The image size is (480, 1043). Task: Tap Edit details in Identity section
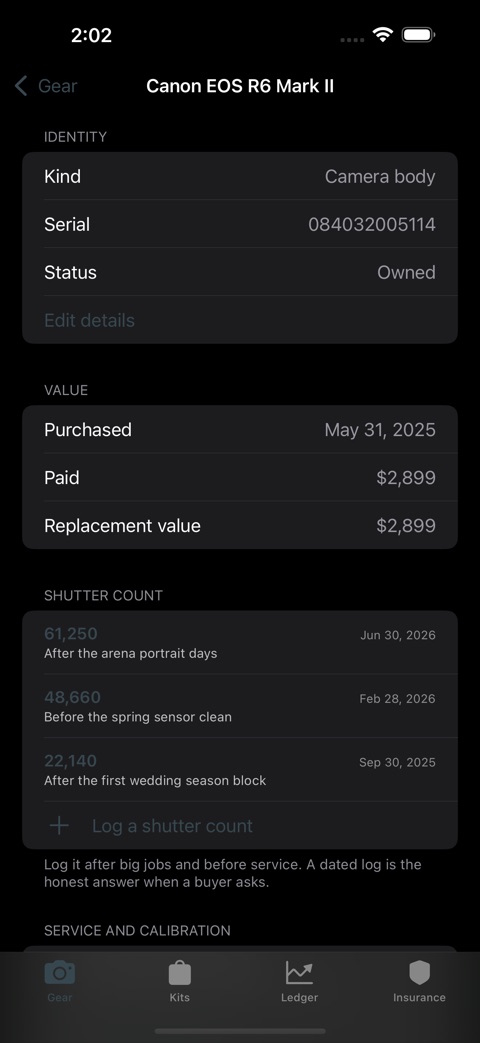[x=240, y=320]
